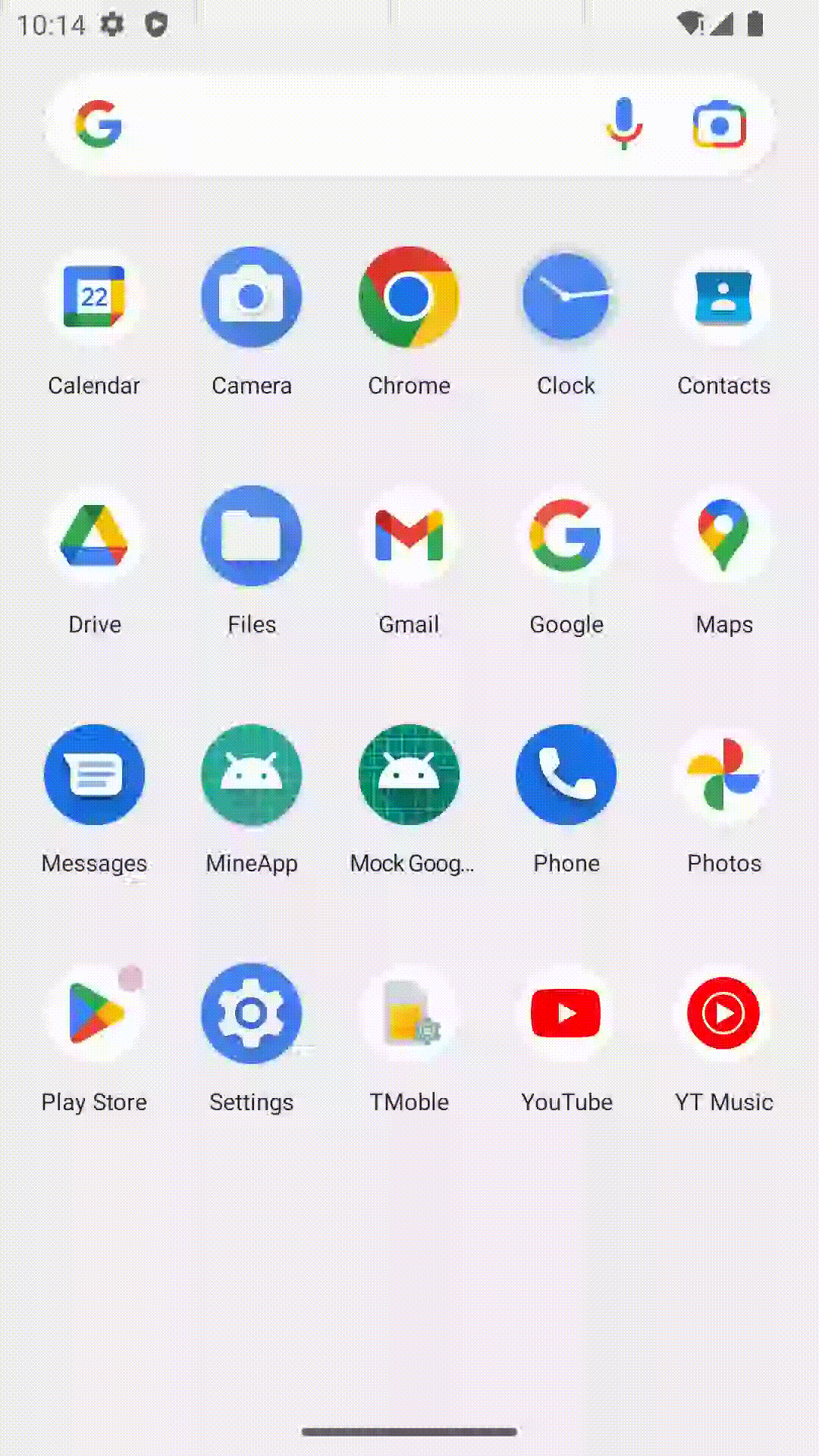Image resolution: width=819 pixels, height=1456 pixels.
Task: Start voice search with the microphone
Action: click(x=624, y=124)
